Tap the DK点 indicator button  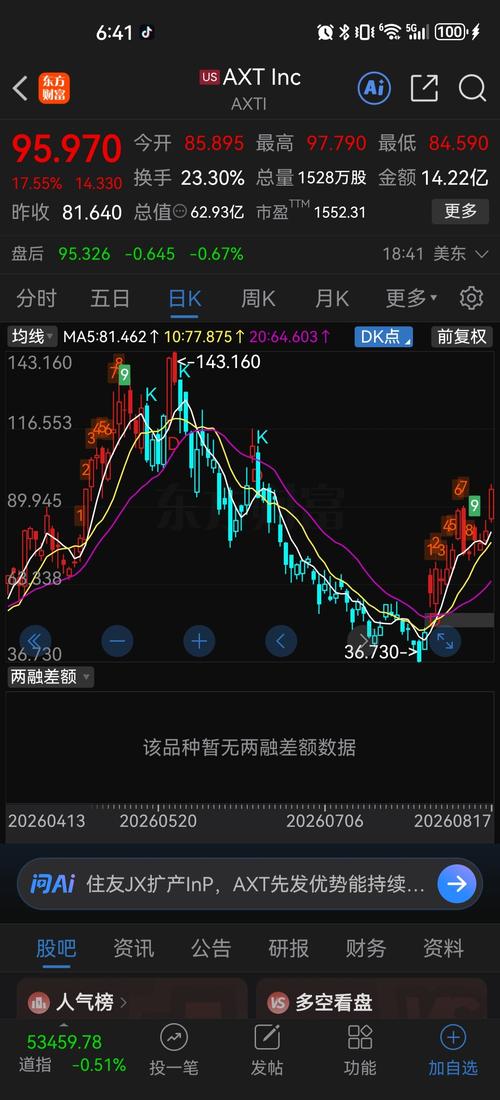[x=384, y=337]
